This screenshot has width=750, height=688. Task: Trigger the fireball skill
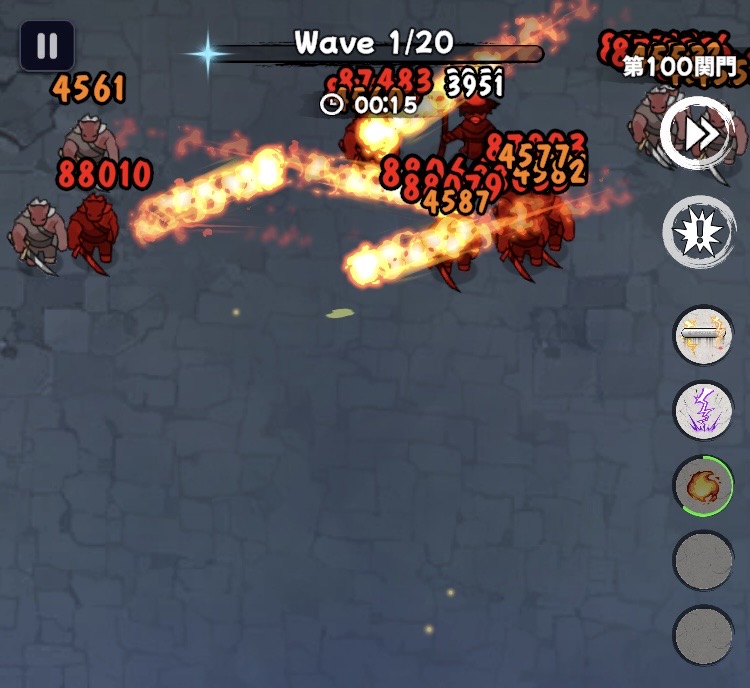pos(703,486)
